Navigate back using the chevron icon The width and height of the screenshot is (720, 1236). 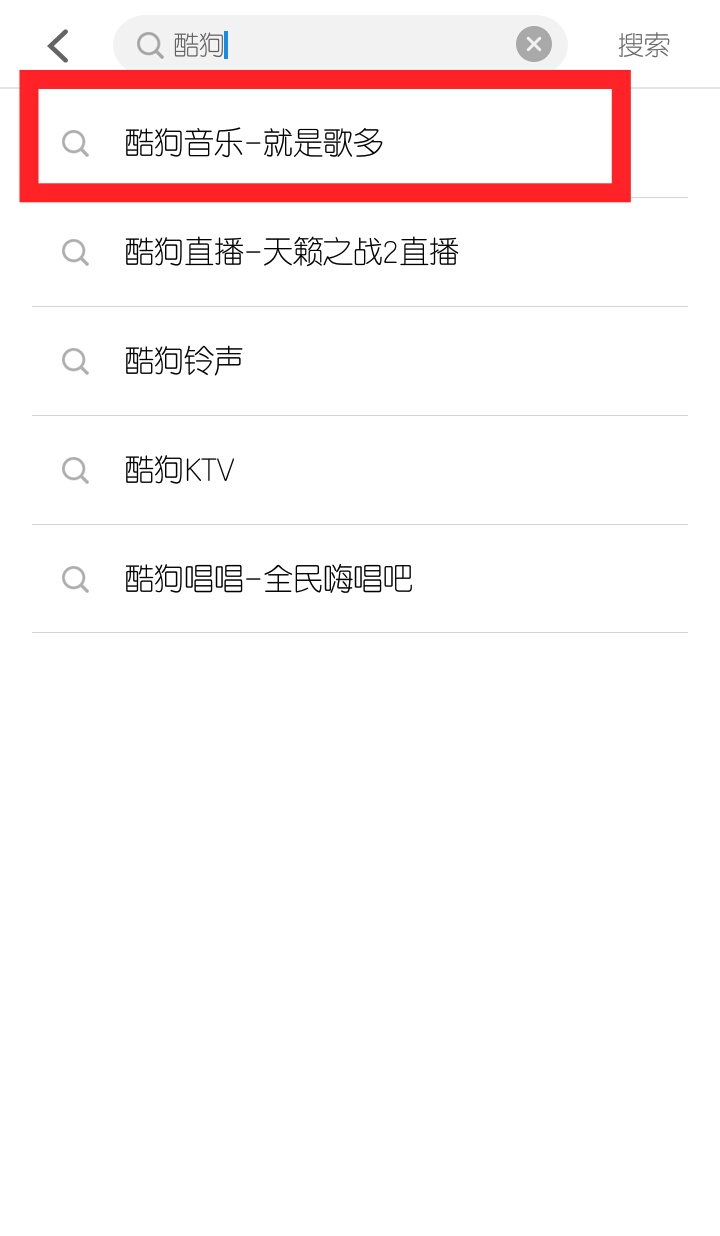coord(57,44)
